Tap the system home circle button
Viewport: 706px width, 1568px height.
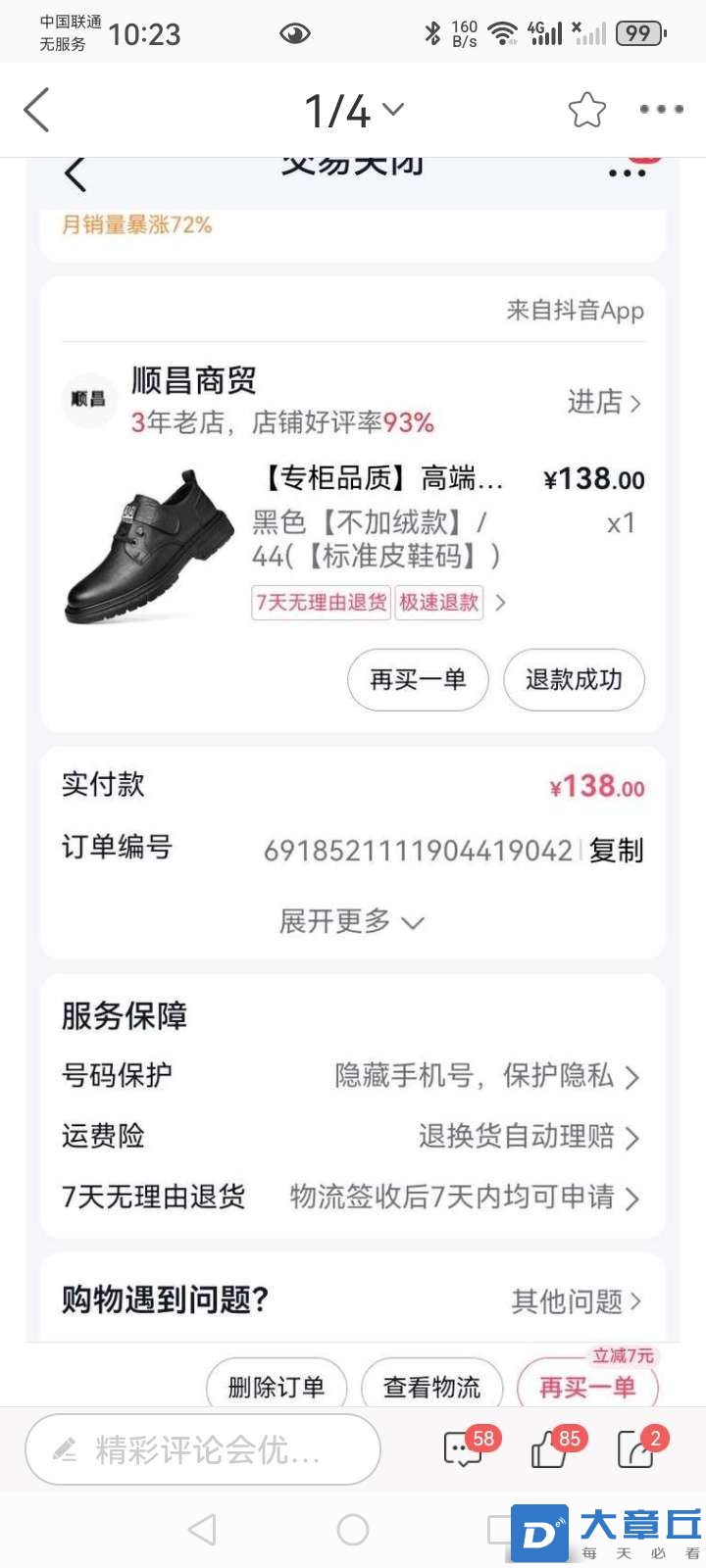coord(353,1529)
